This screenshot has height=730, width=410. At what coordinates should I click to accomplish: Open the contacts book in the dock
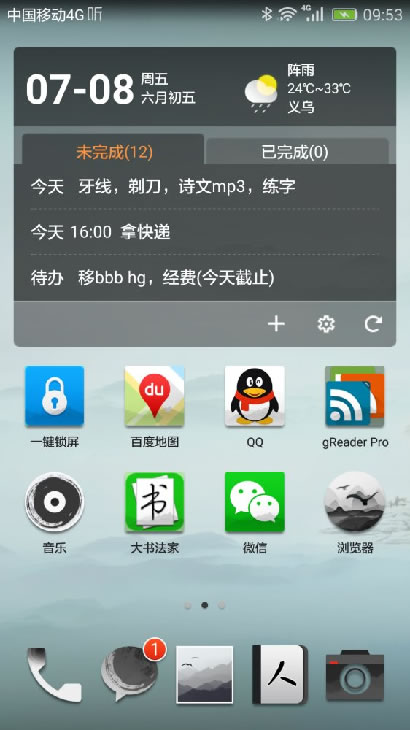coord(280,674)
